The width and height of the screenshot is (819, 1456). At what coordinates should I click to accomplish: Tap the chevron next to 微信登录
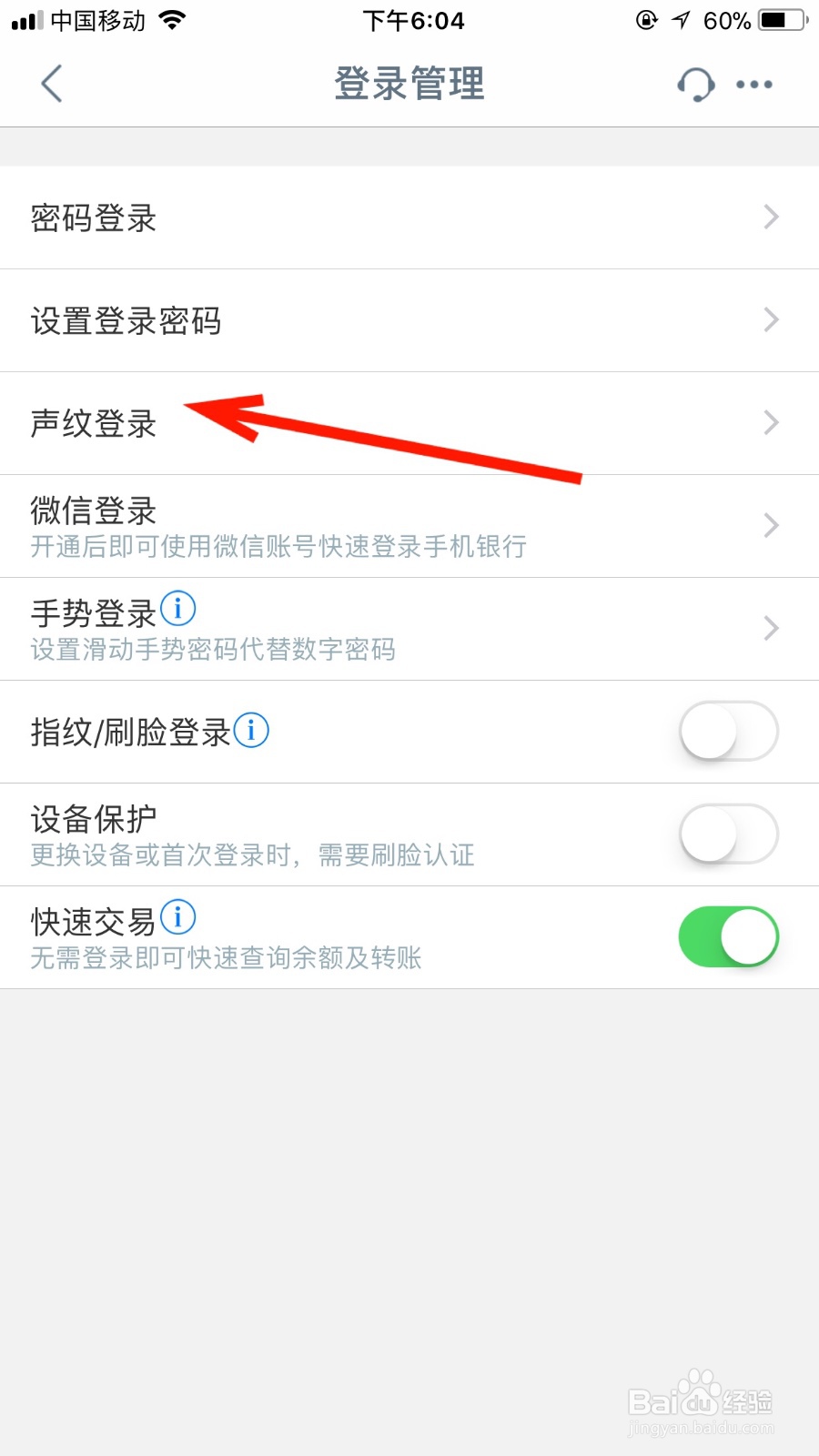click(772, 525)
